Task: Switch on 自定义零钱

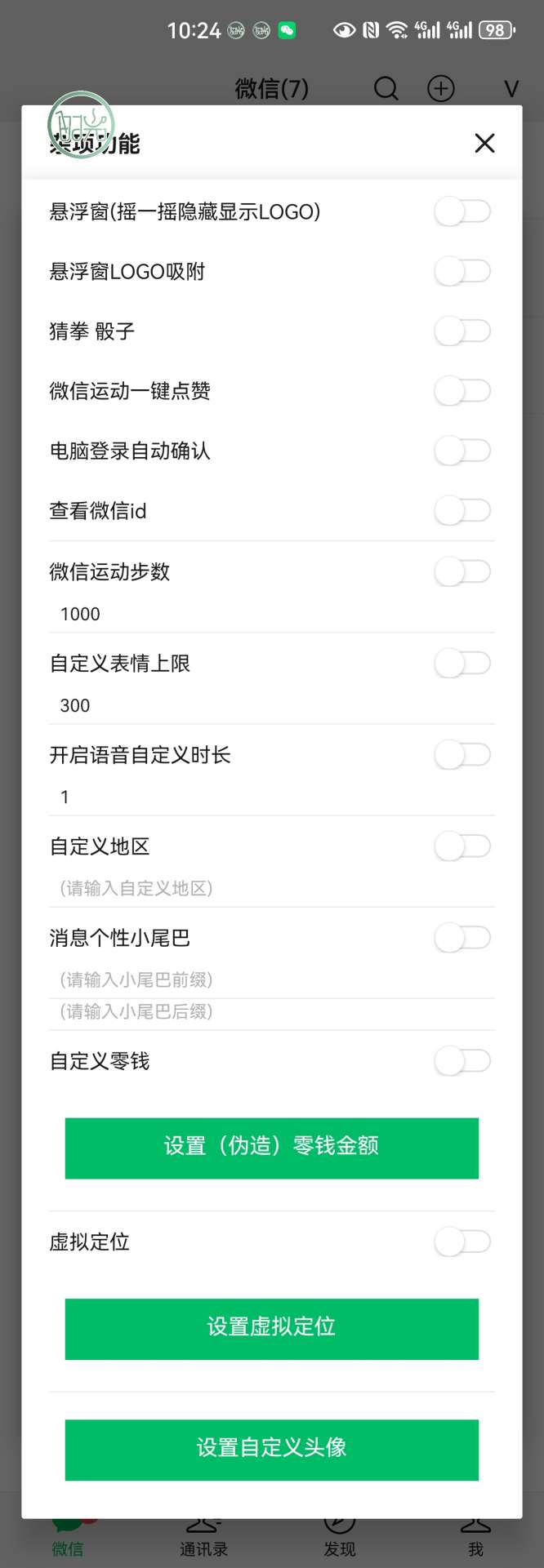Action: click(462, 1061)
